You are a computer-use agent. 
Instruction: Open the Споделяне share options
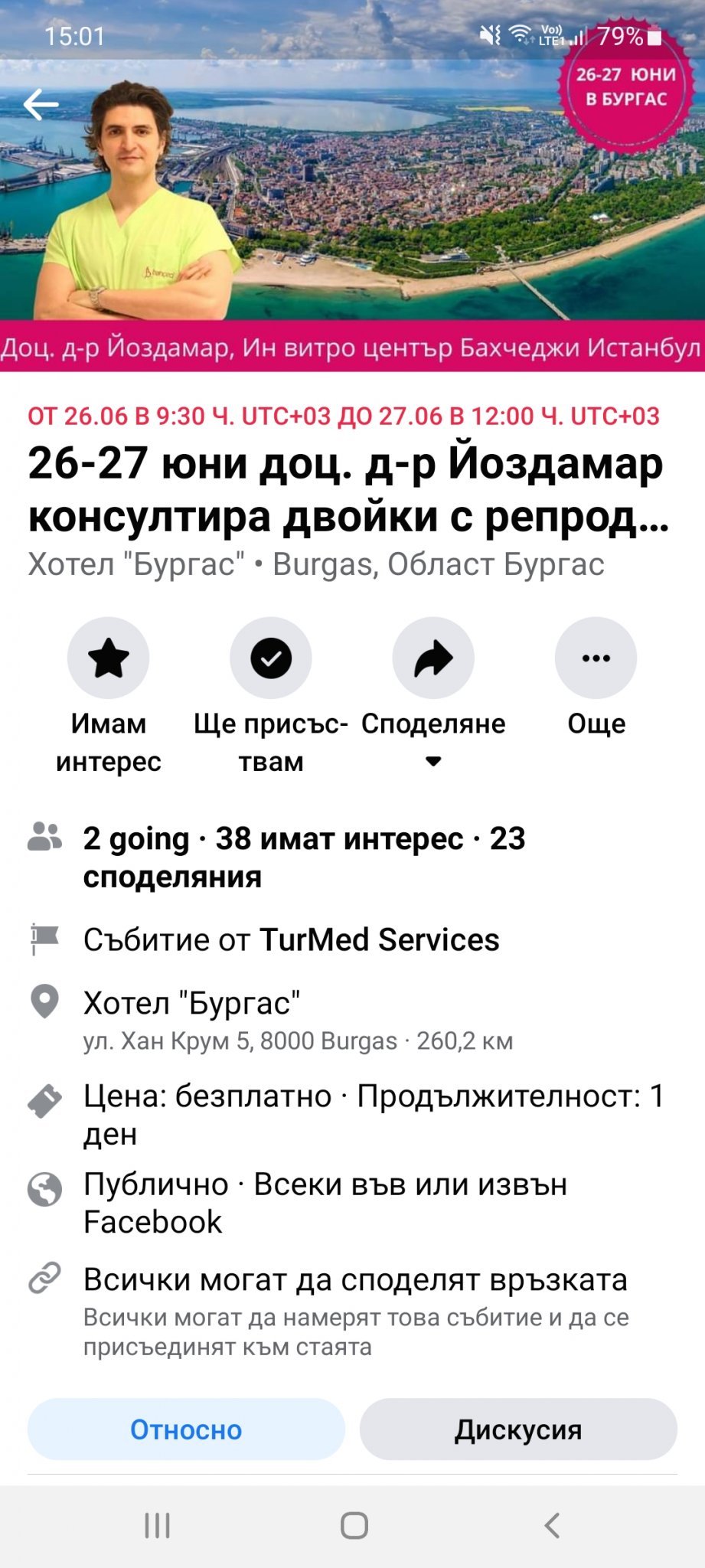point(433,658)
